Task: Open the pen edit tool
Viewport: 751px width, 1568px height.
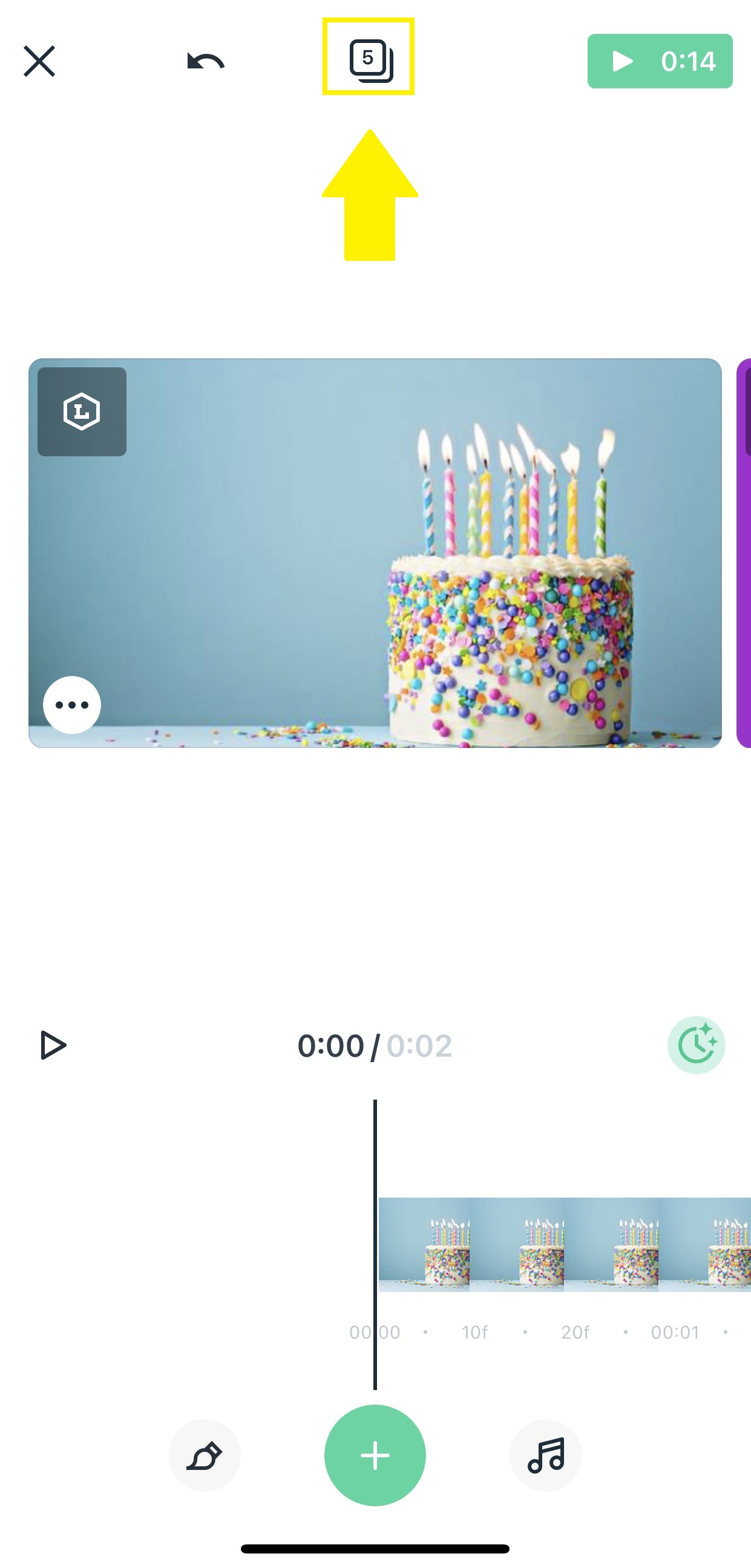Action: click(205, 1455)
